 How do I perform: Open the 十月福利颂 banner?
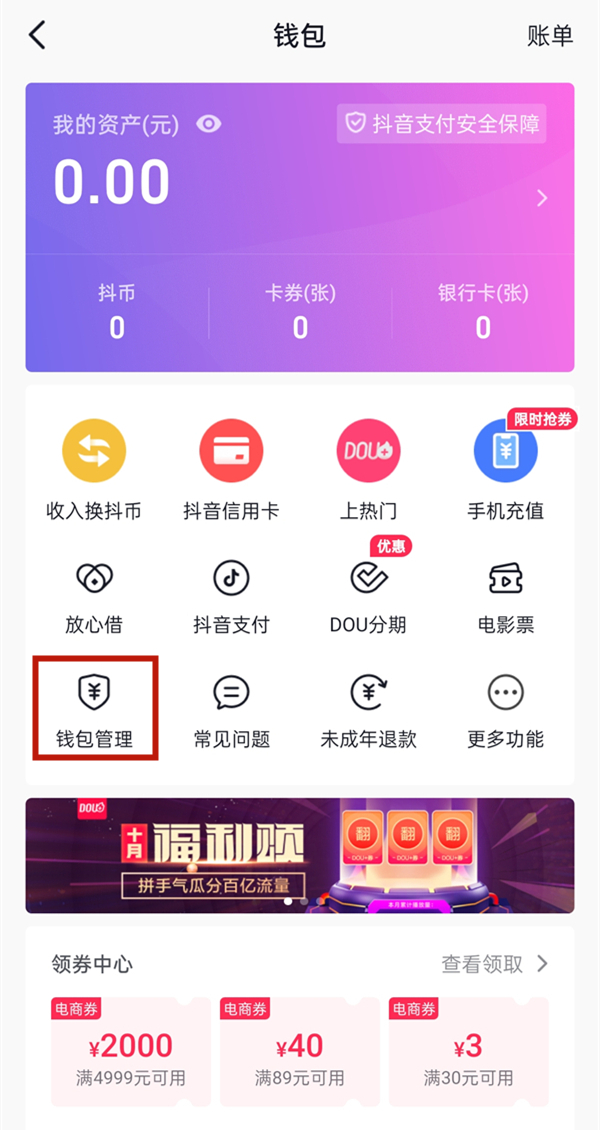(300, 855)
